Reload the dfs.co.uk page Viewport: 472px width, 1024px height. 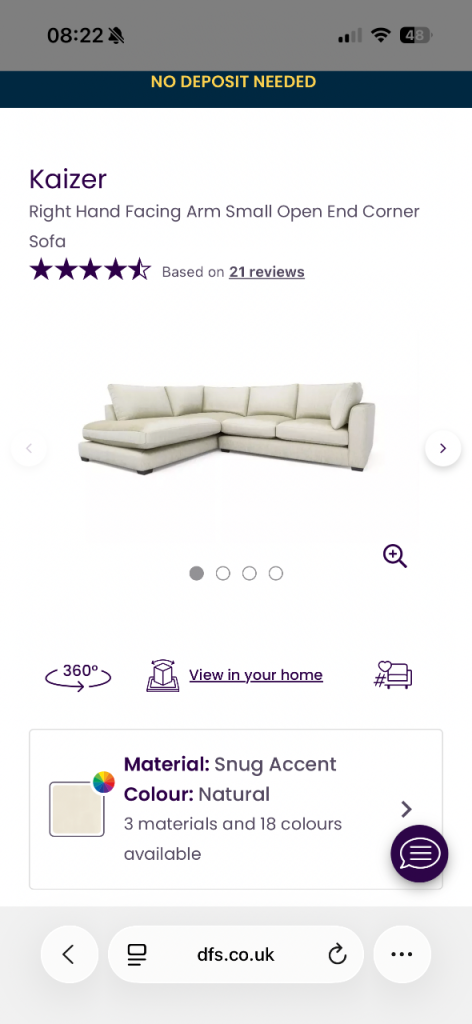click(337, 955)
